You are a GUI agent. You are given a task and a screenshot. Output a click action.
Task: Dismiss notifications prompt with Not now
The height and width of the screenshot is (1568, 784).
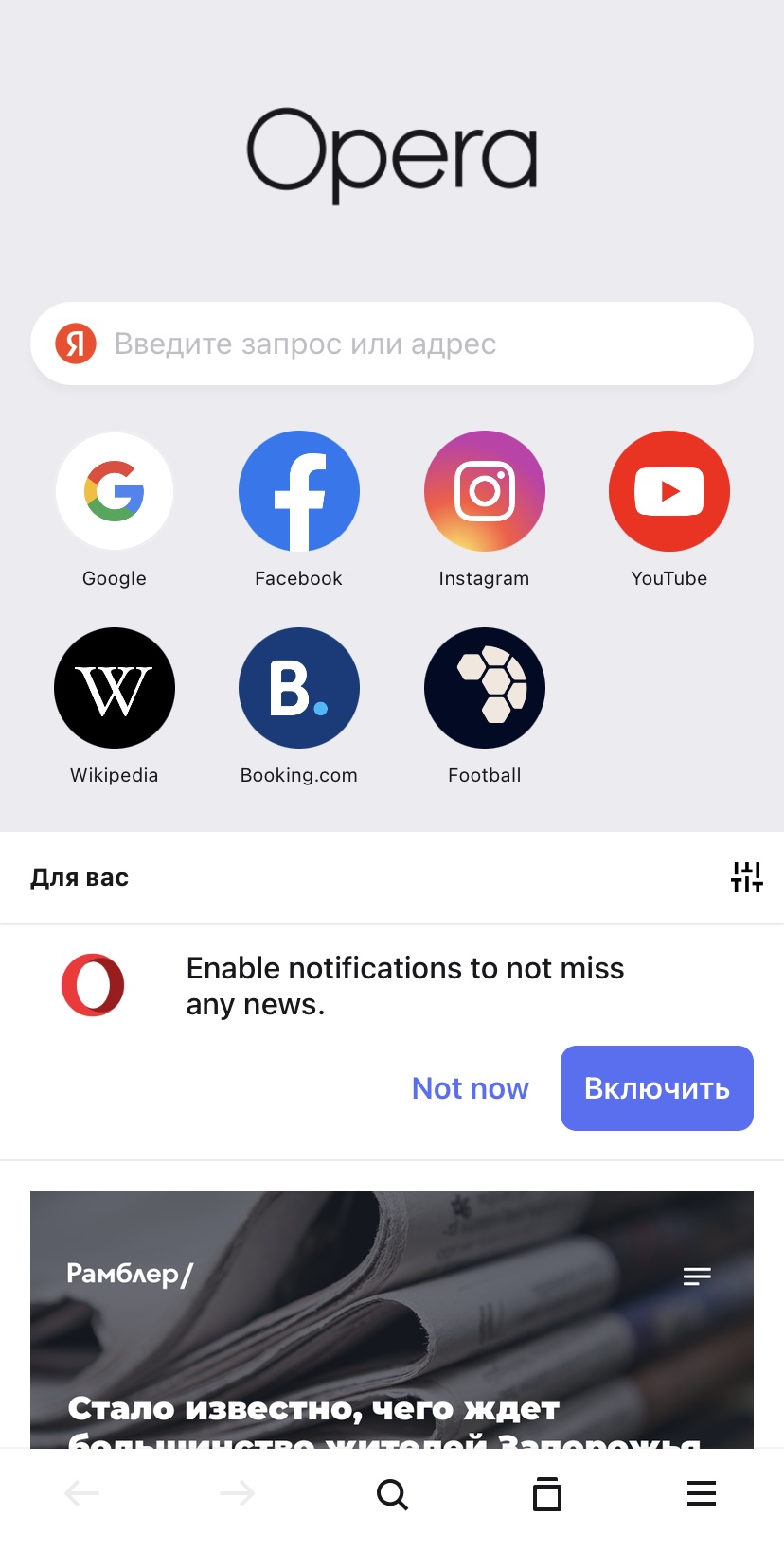pos(470,1088)
